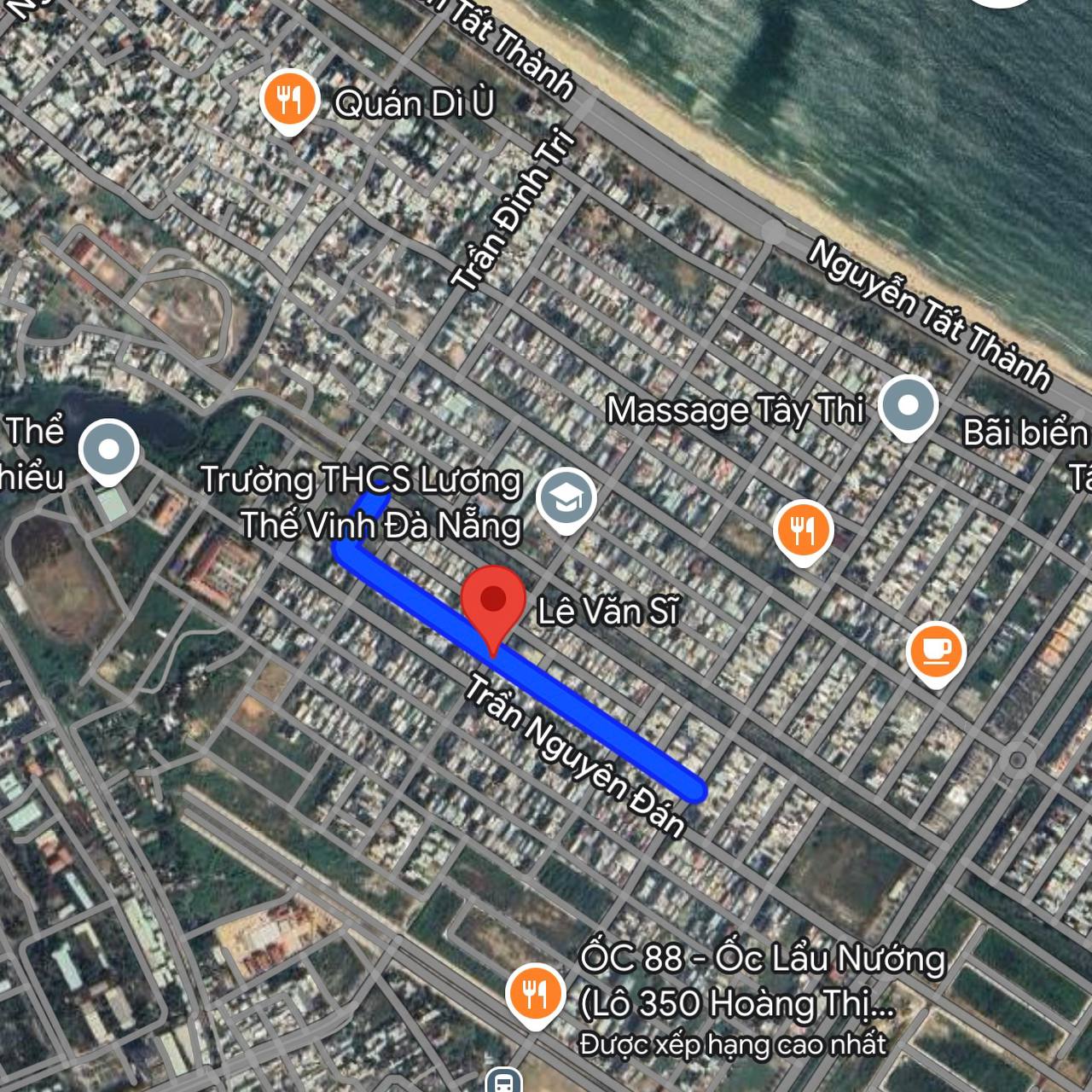
Task: Open the unlabeled orange restaurant pin near Massage Tây Thi
Action: [802, 531]
